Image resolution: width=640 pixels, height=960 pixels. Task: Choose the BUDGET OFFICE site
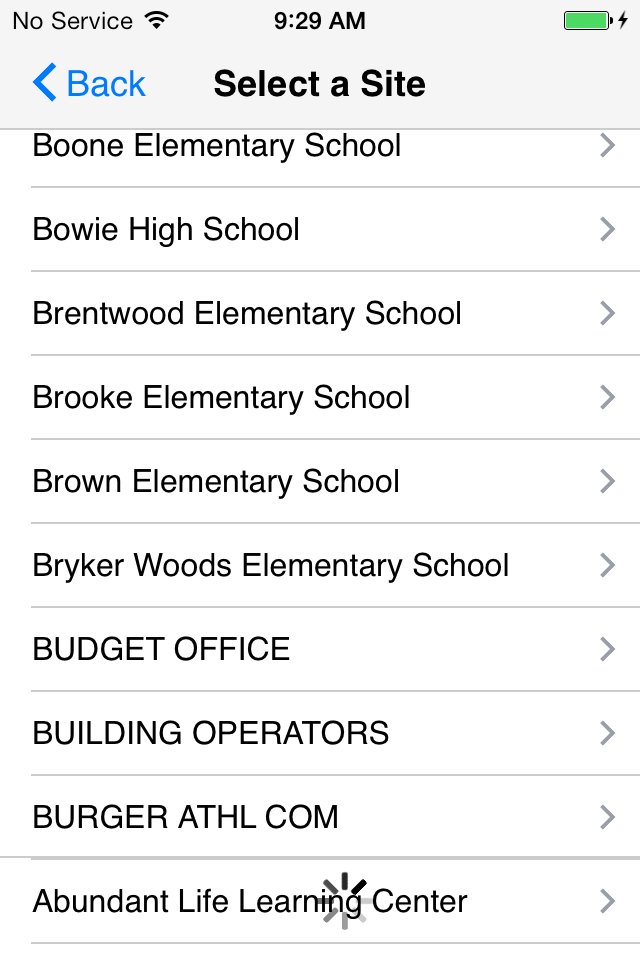point(161,650)
